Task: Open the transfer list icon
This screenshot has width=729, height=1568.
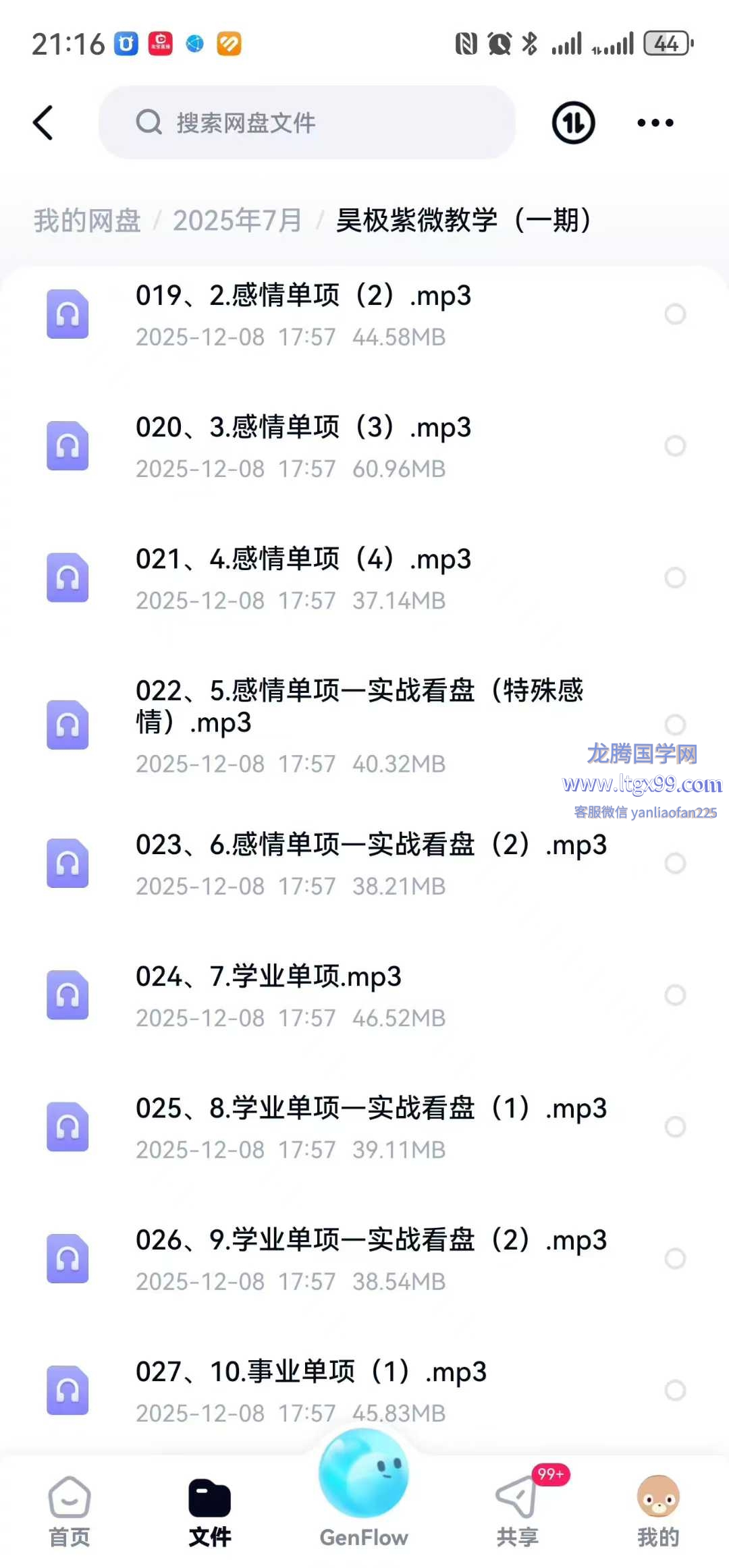Action: pos(573,123)
